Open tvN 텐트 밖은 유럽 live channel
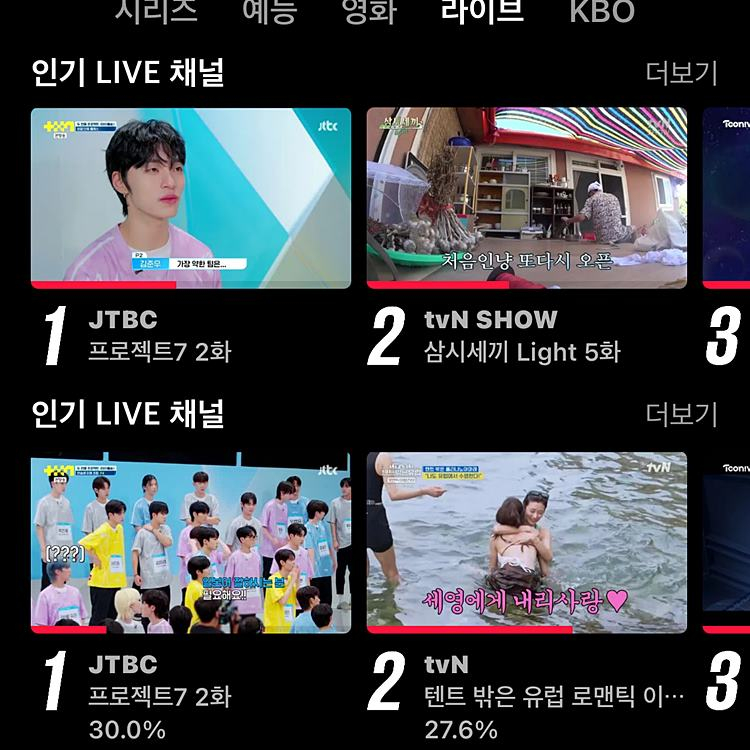Image resolution: width=750 pixels, height=750 pixels. [526, 543]
